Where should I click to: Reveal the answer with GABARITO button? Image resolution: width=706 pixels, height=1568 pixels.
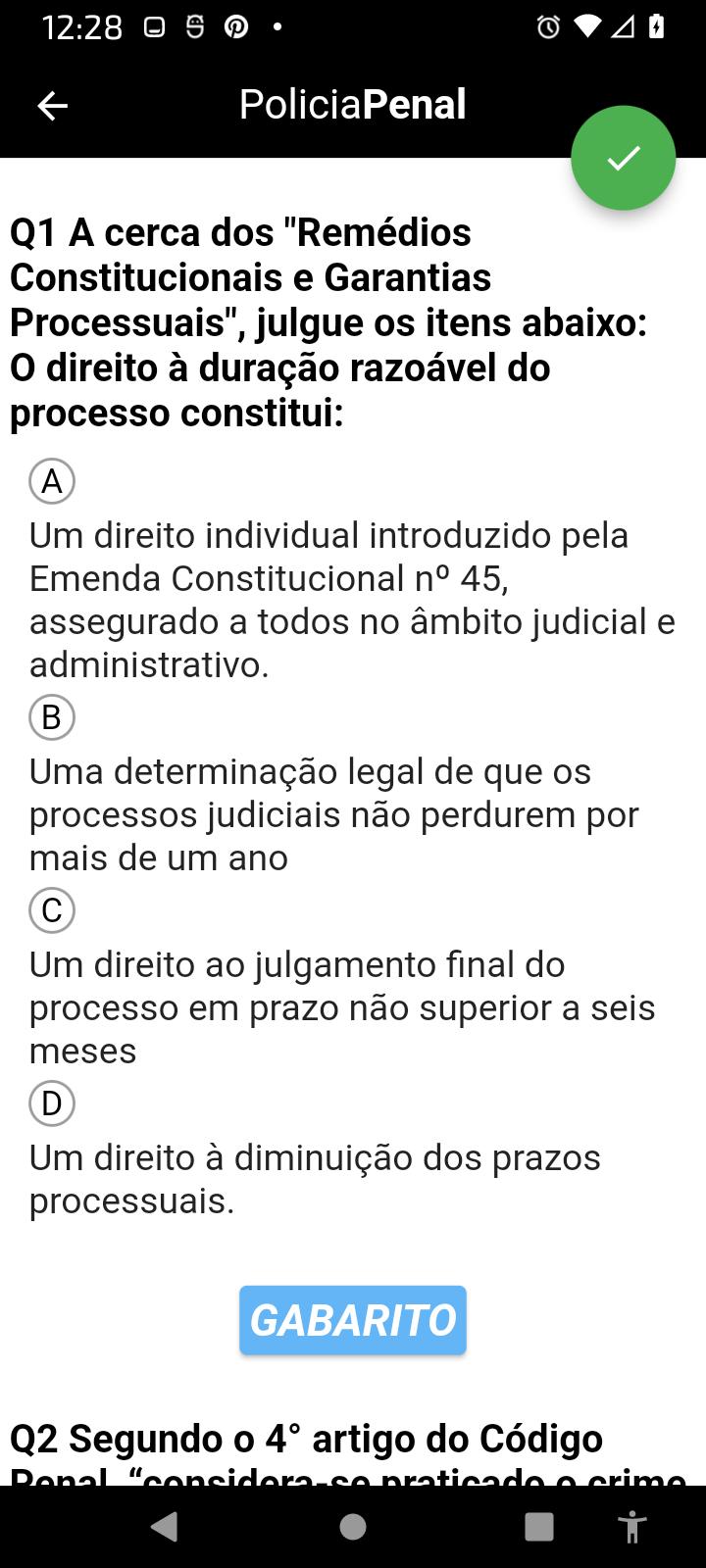tap(353, 1320)
